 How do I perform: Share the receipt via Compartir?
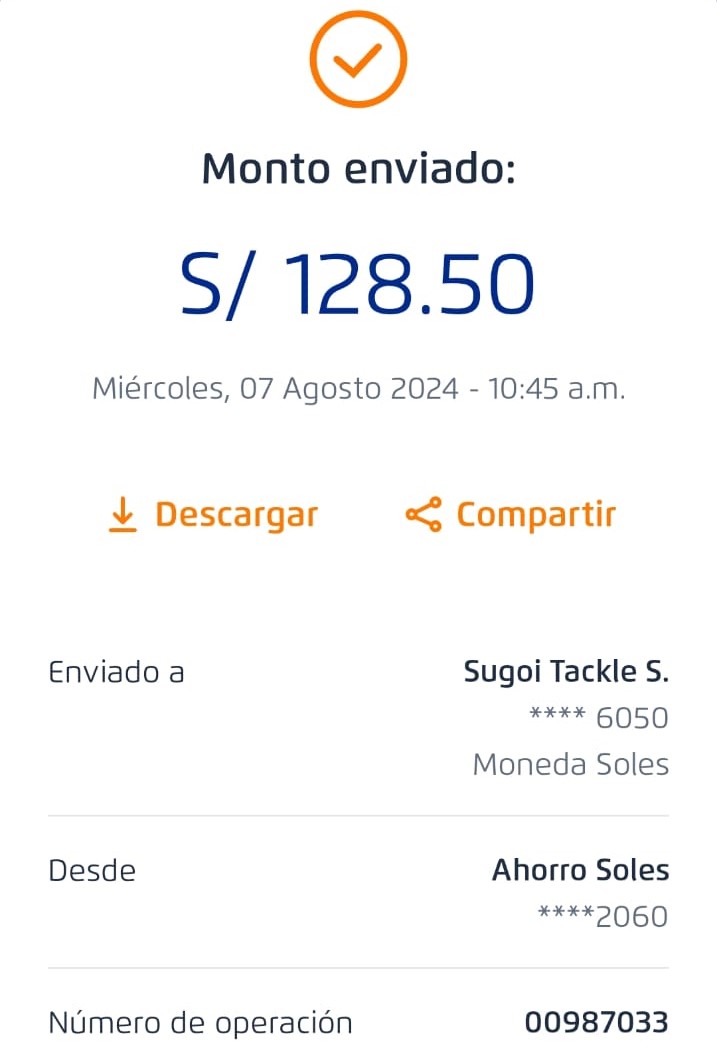[x=510, y=515]
